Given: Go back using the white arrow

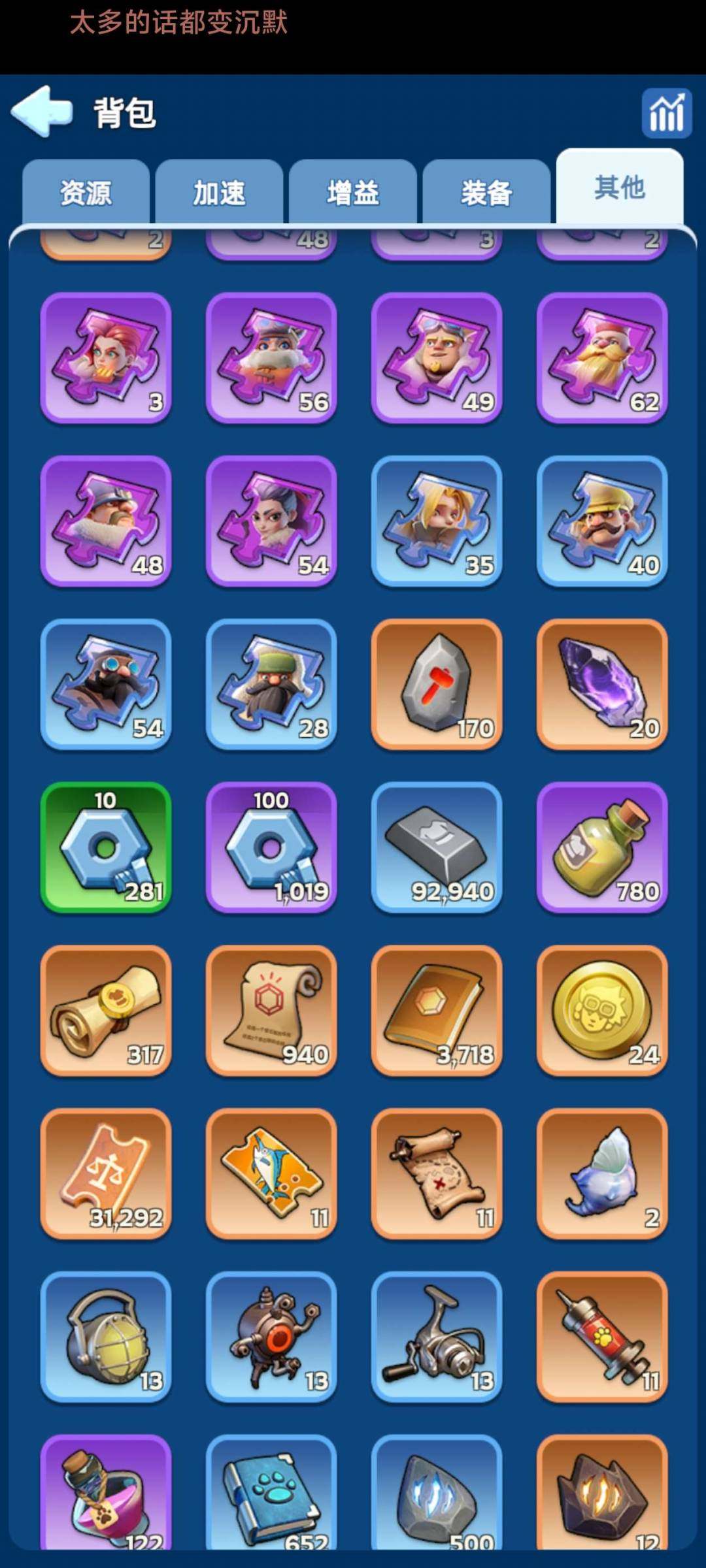Looking at the screenshot, I should [42, 112].
